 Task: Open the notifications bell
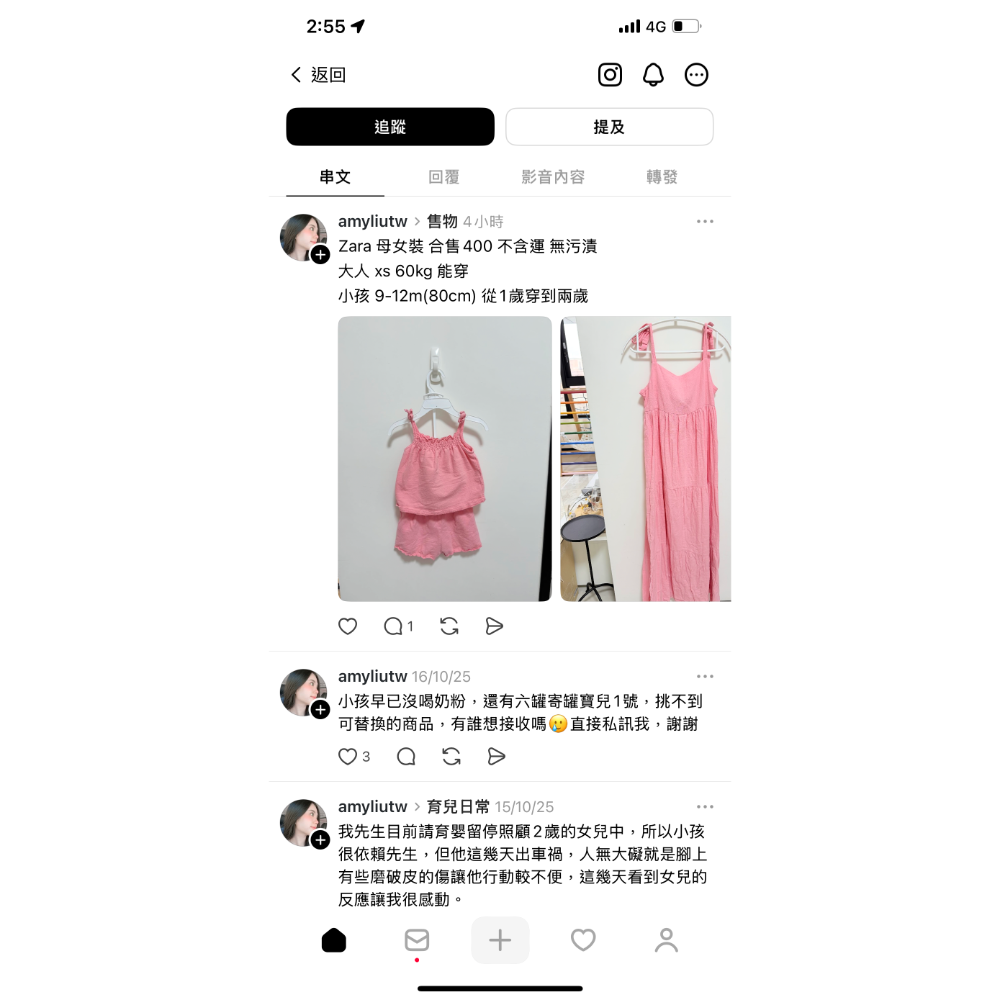pyautogui.click(x=653, y=75)
